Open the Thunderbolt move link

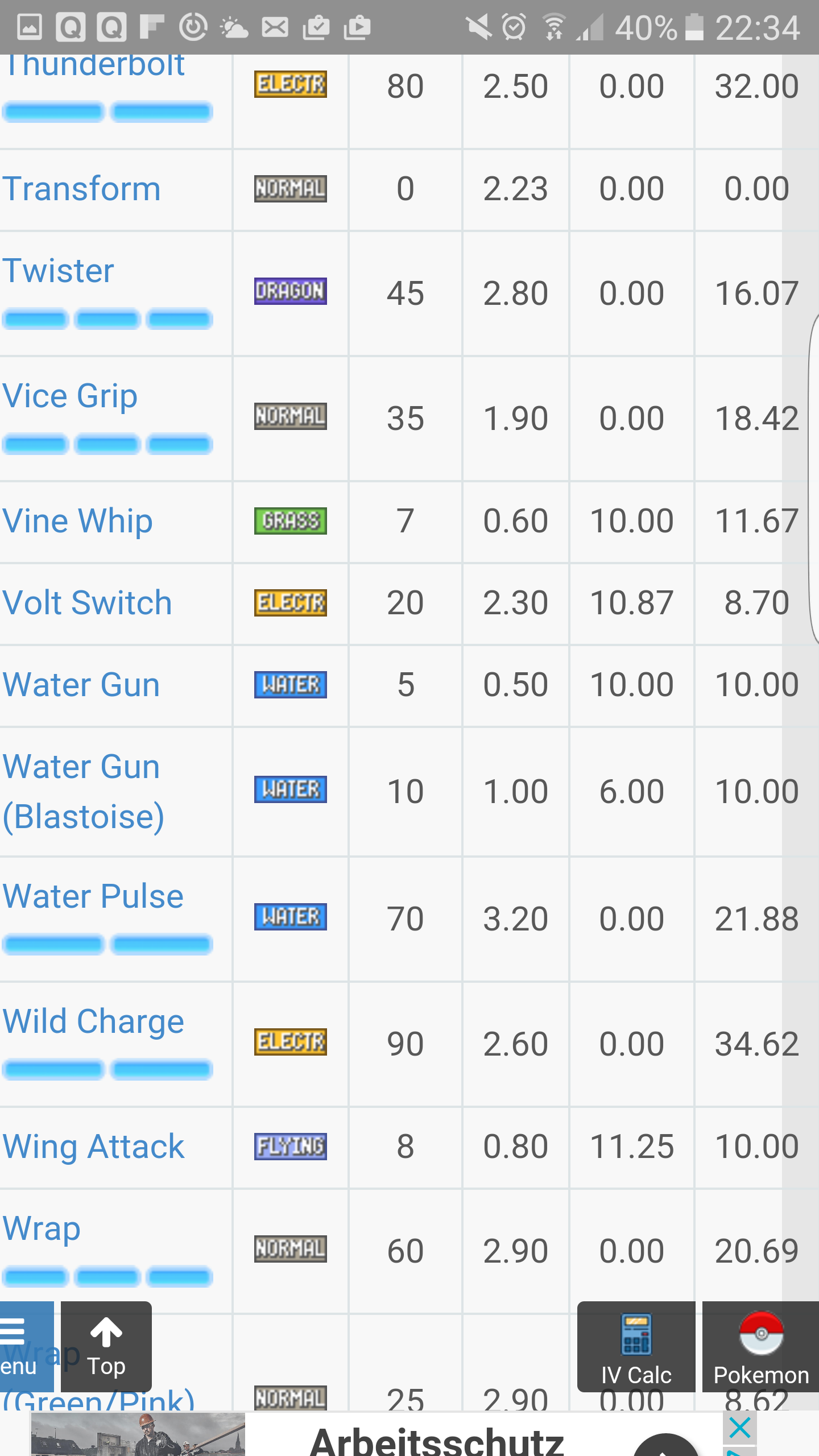click(95, 66)
